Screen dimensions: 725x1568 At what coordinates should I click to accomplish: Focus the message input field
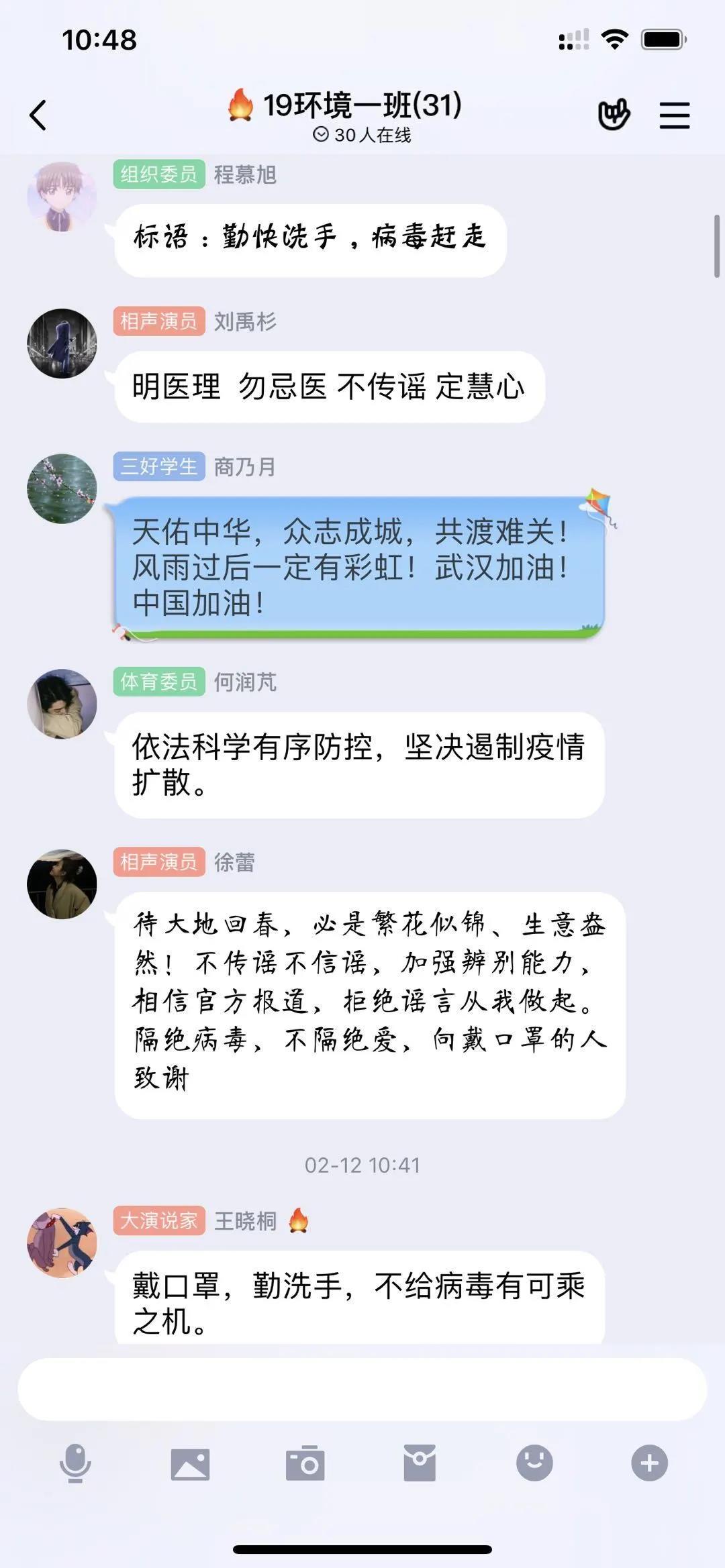362,1389
